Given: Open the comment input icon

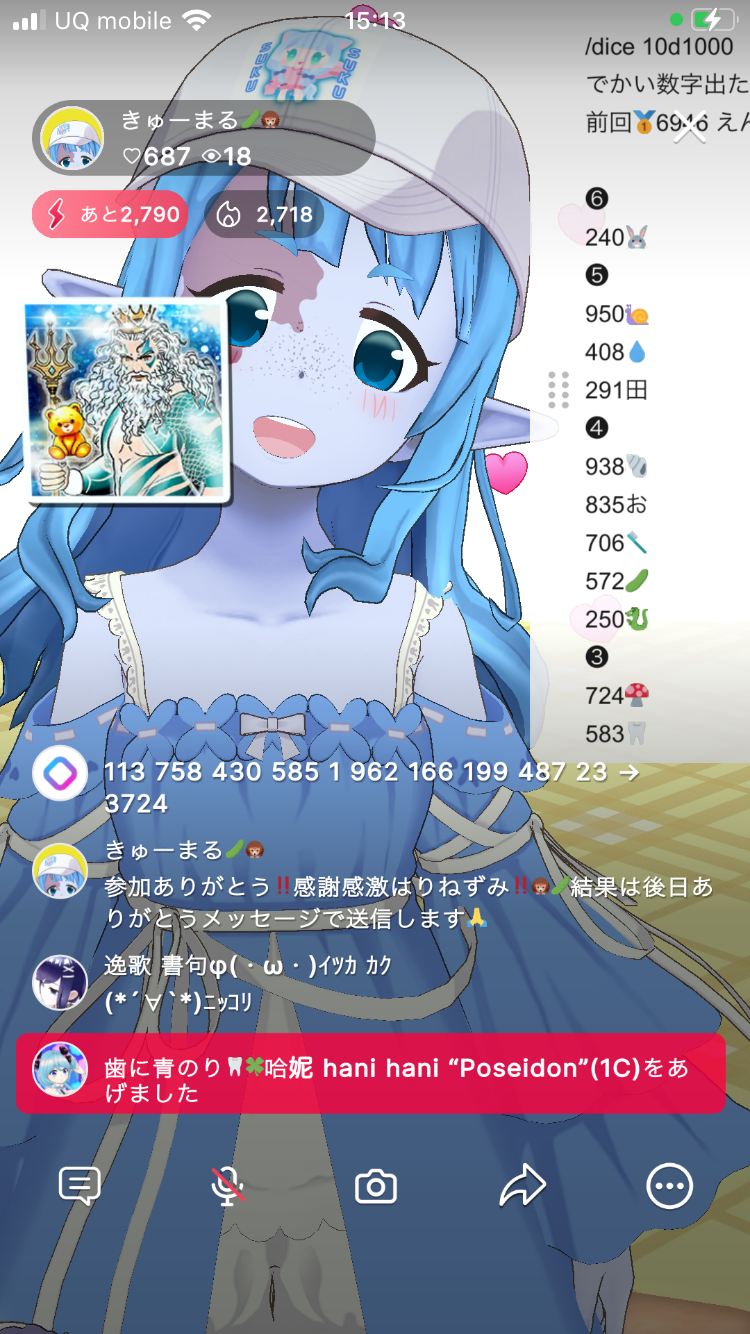Looking at the screenshot, I should click(80, 1186).
